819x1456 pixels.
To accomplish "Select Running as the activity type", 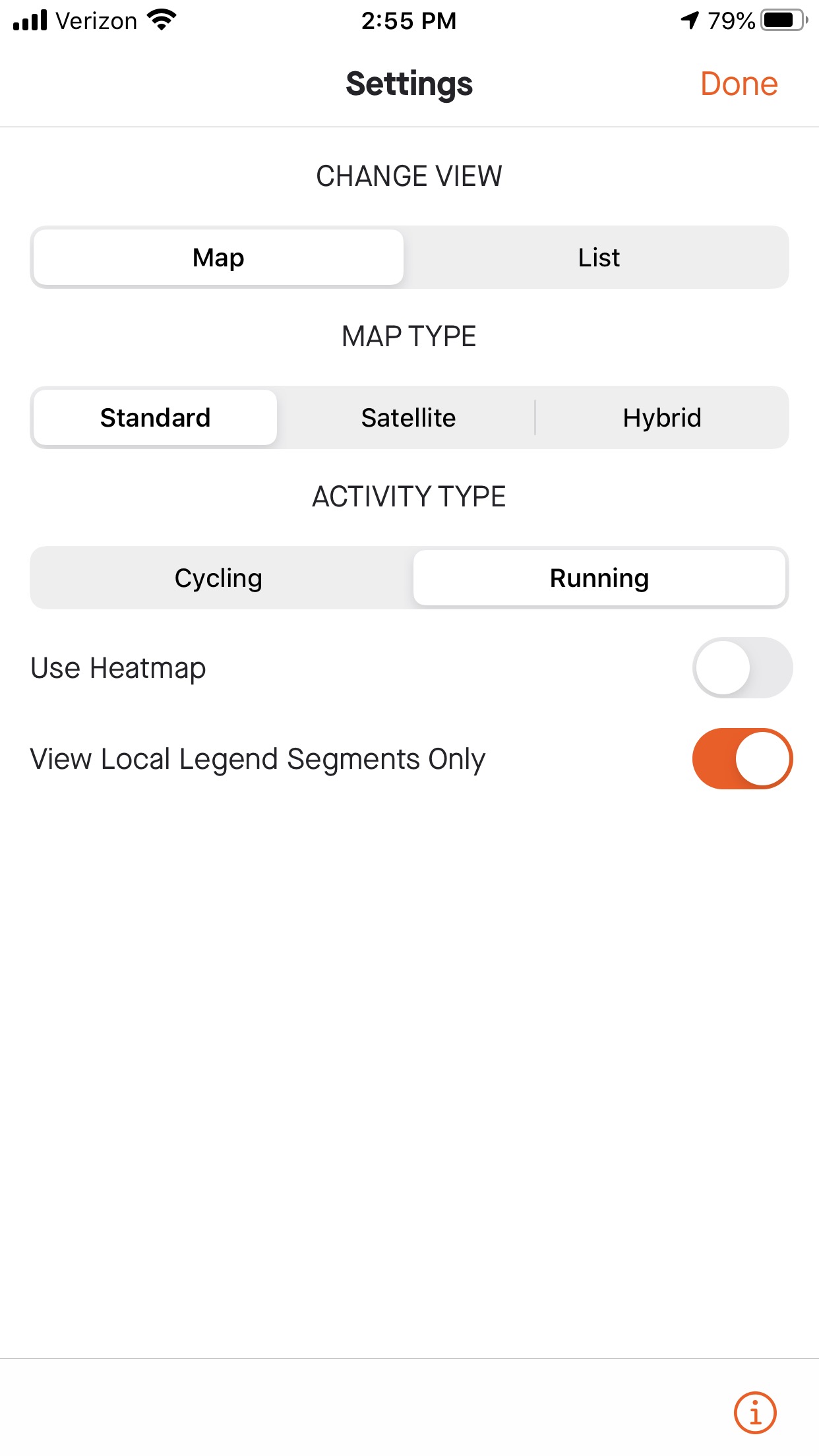I will [599, 578].
